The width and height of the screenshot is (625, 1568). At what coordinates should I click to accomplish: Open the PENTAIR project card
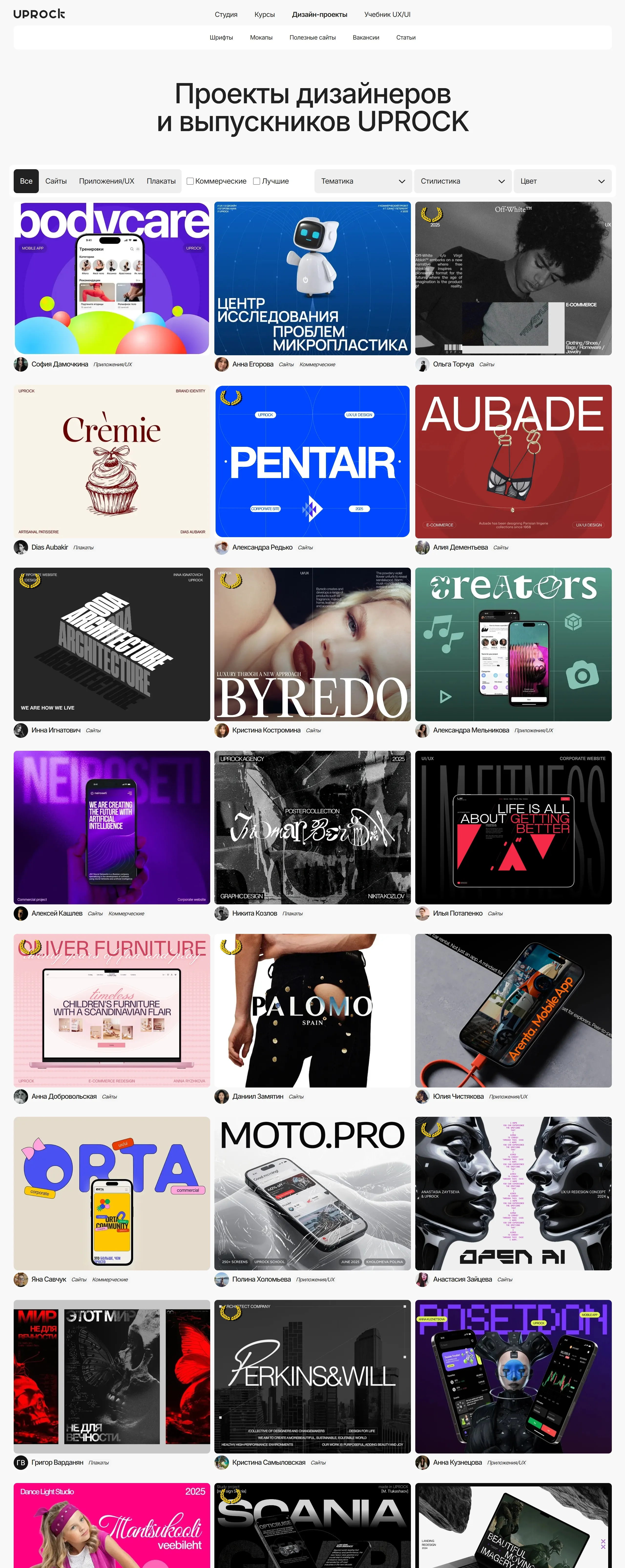pos(312,461)
